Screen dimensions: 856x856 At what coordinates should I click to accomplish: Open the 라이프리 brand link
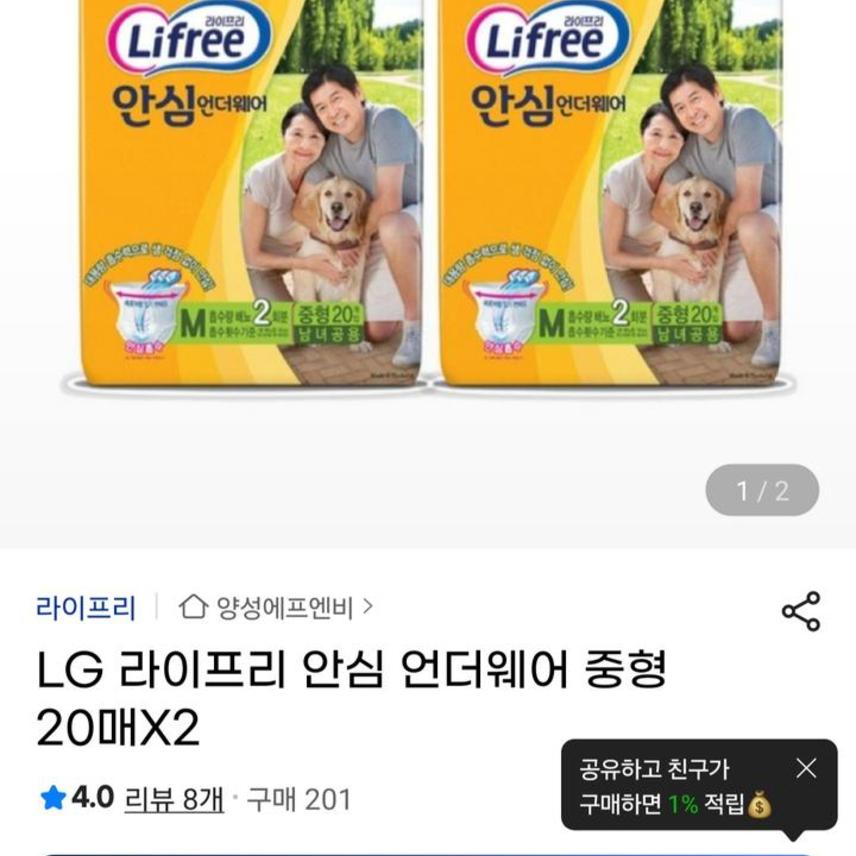point(85,608)
